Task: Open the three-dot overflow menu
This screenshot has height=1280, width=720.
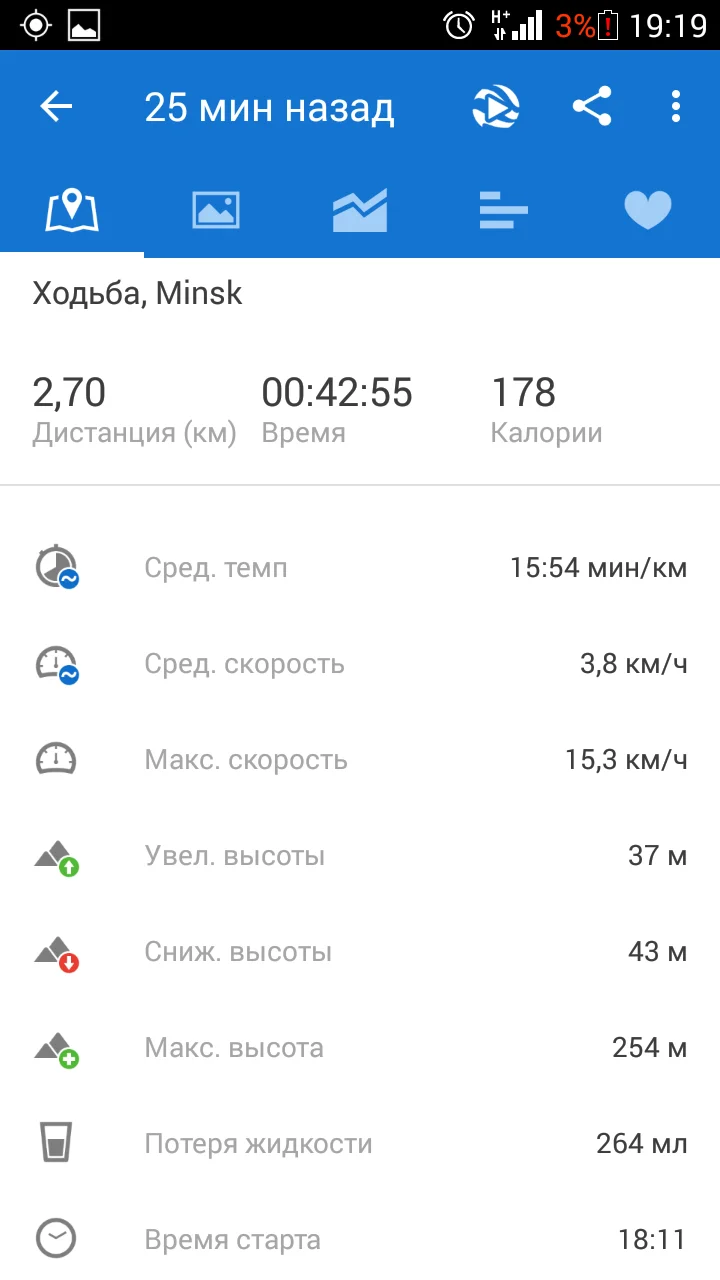Action: (x=676, y=106)
